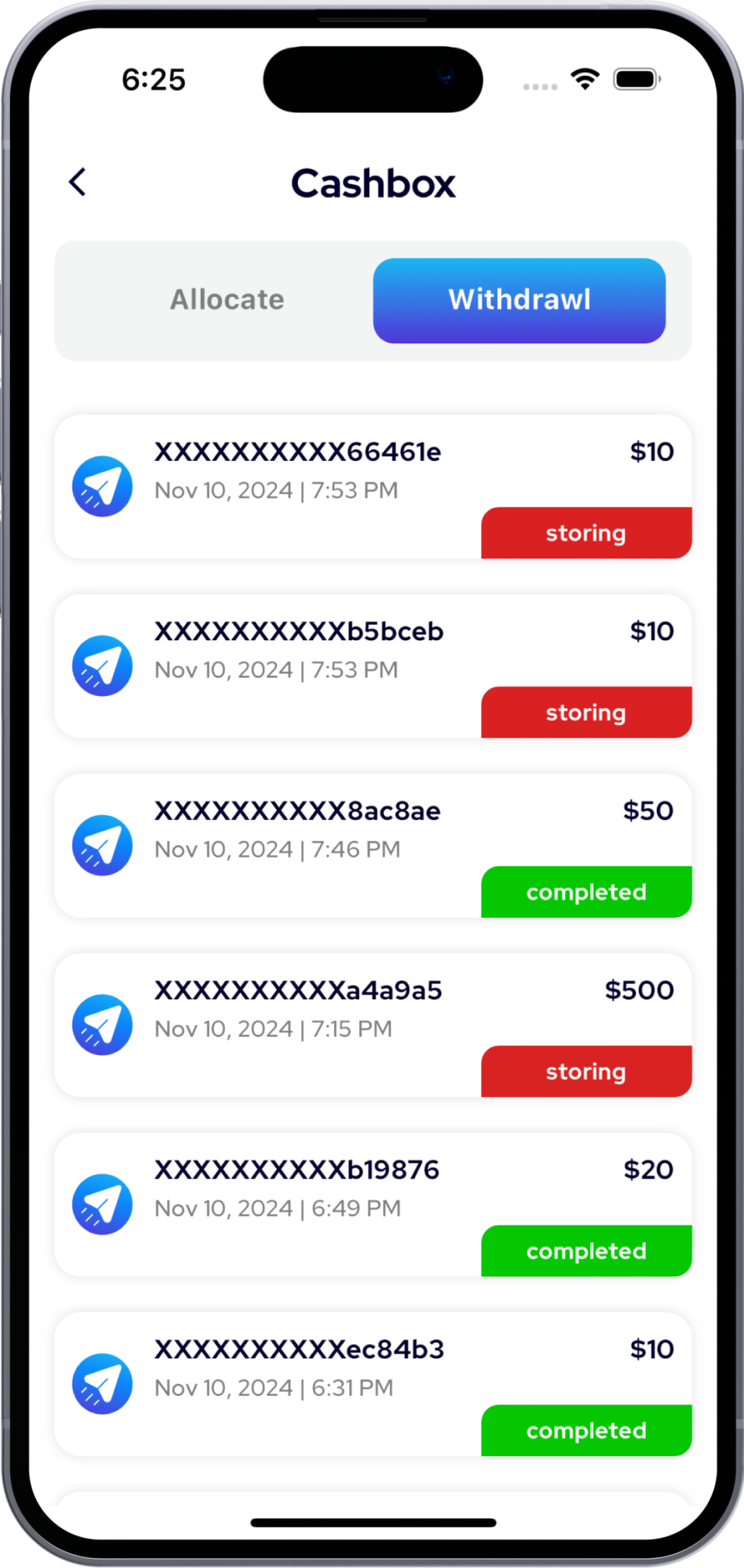View the $50 transaction ending 8ac8ae
The height and width of the screenshot is (1568, 744).
[x=298, y=828]
